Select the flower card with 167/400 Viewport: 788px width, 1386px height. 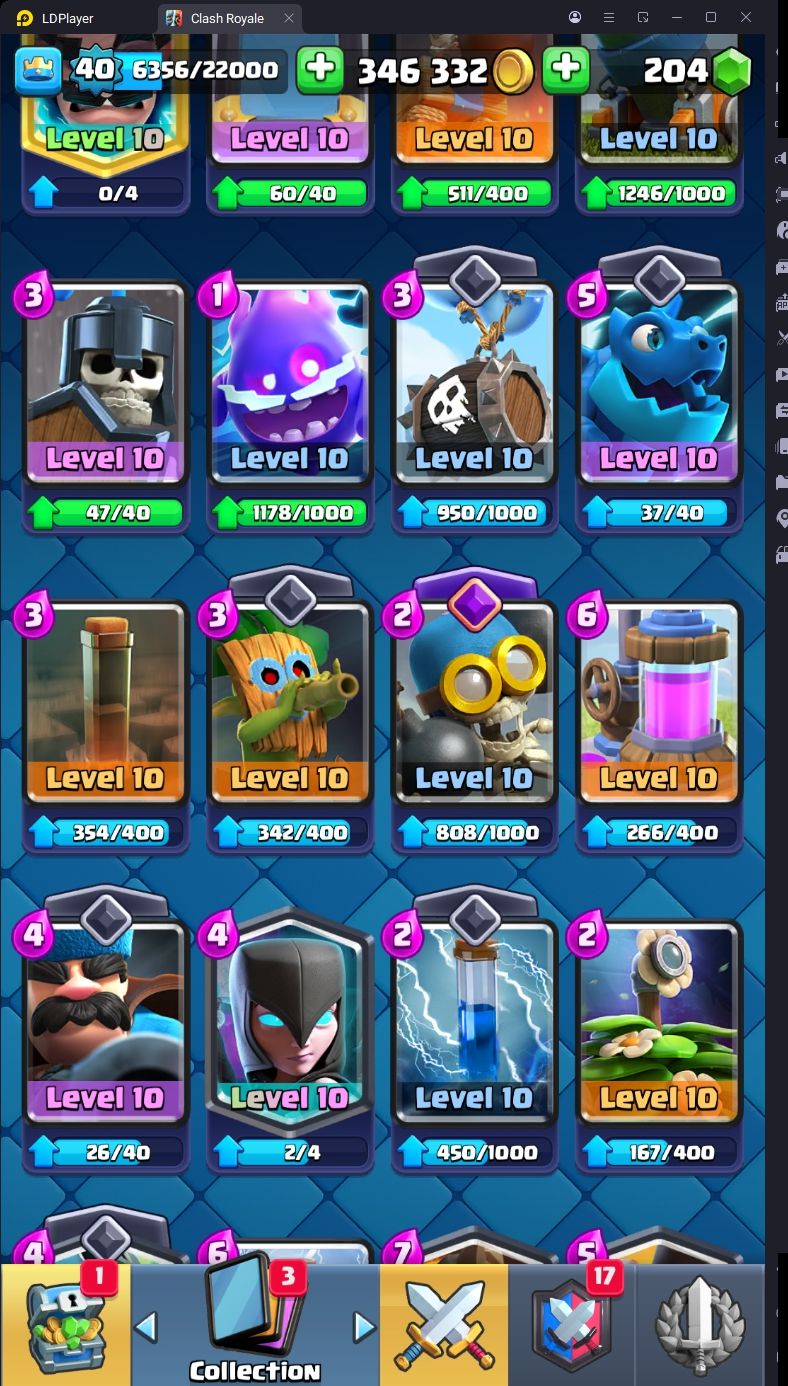658,1025
